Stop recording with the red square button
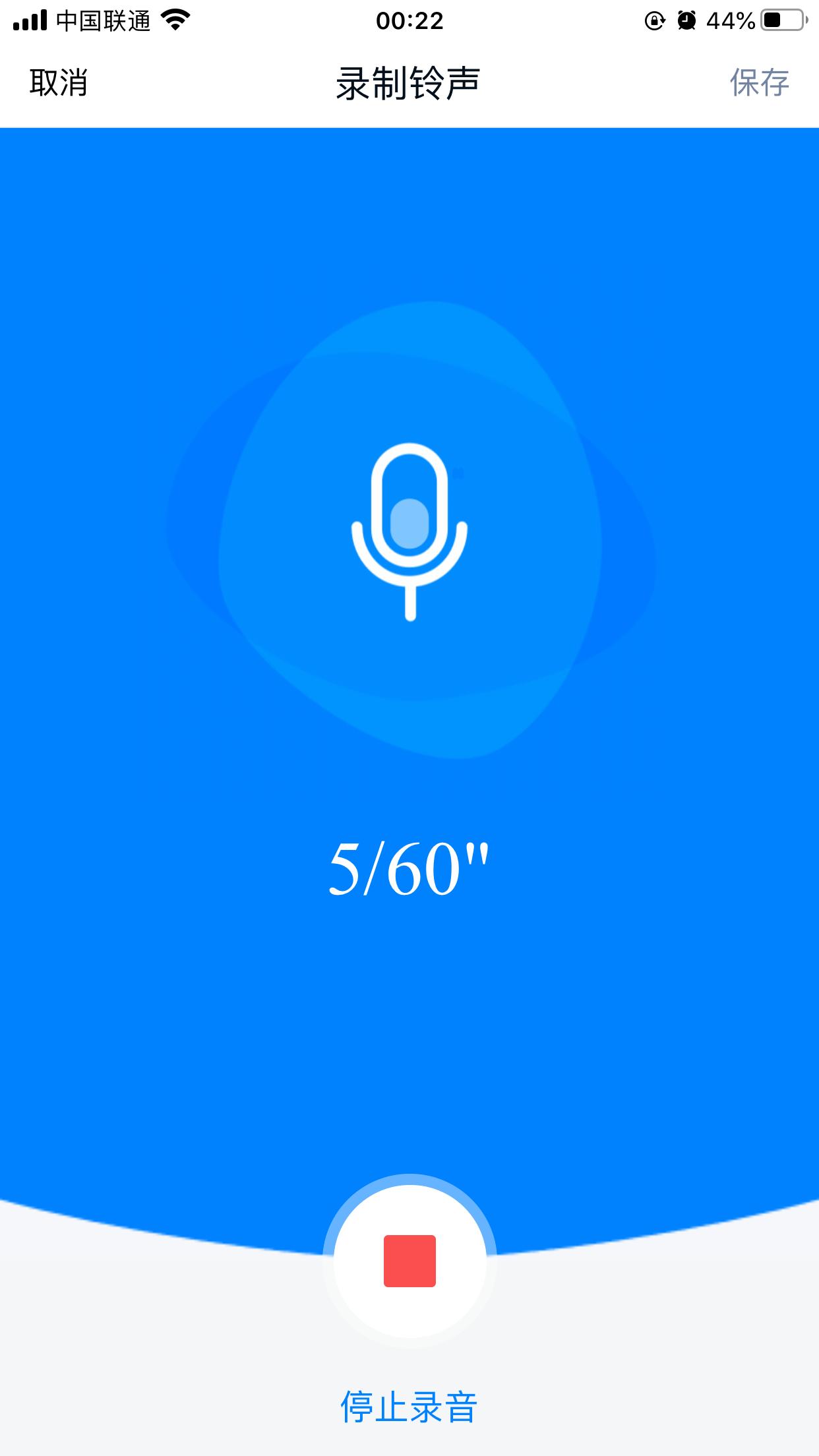 tap(409, 1261)
